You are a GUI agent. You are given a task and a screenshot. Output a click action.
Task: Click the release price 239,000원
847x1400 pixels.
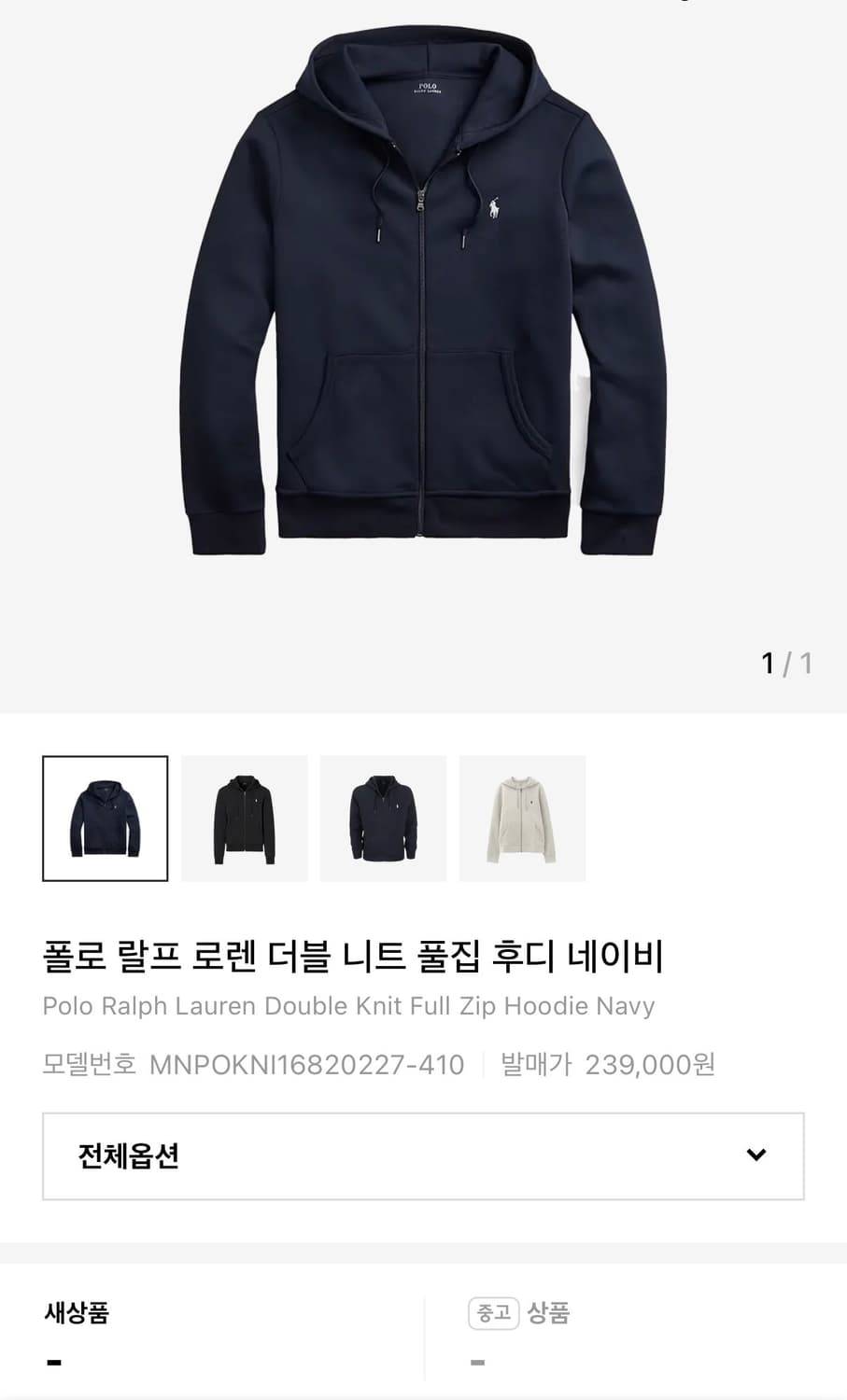pos(647,1064)
